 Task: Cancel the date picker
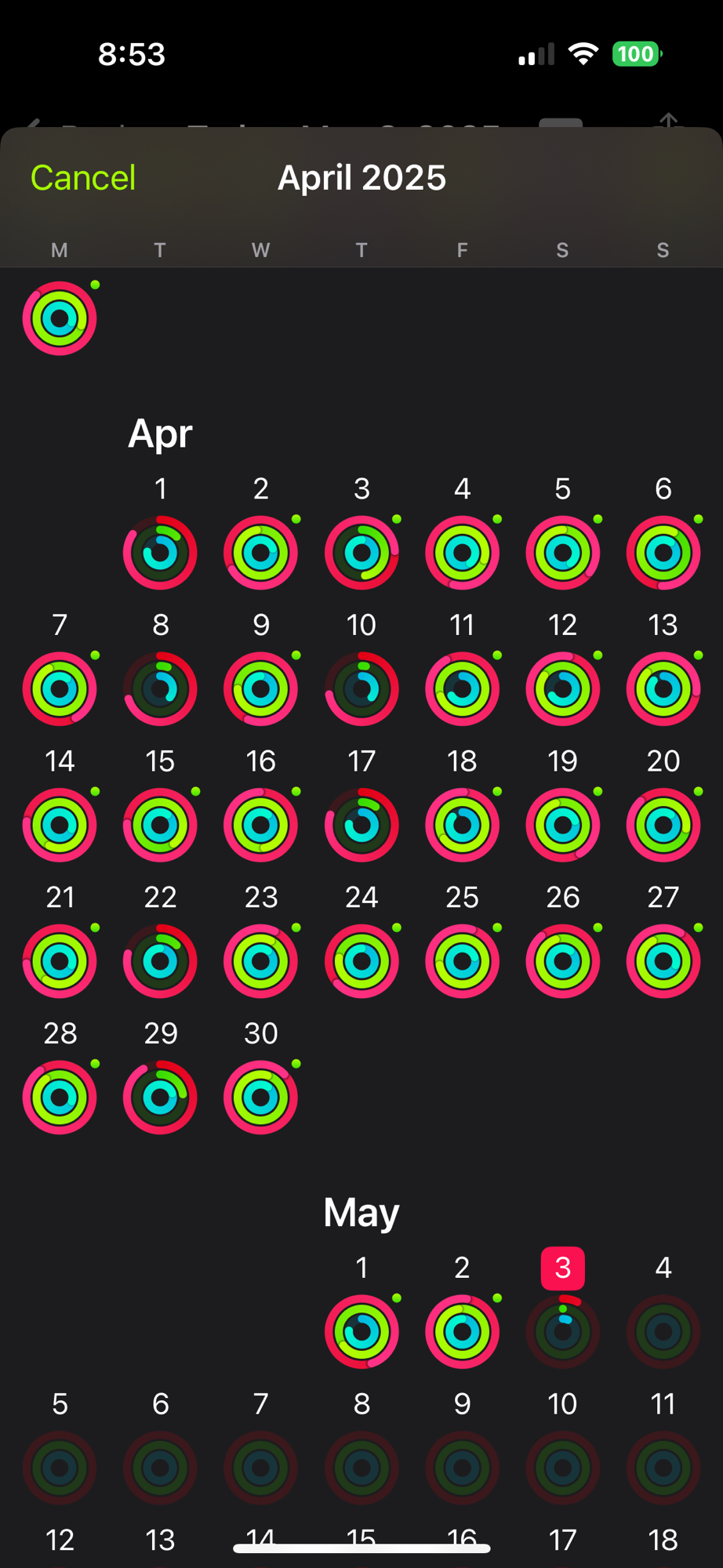(83, 178)
